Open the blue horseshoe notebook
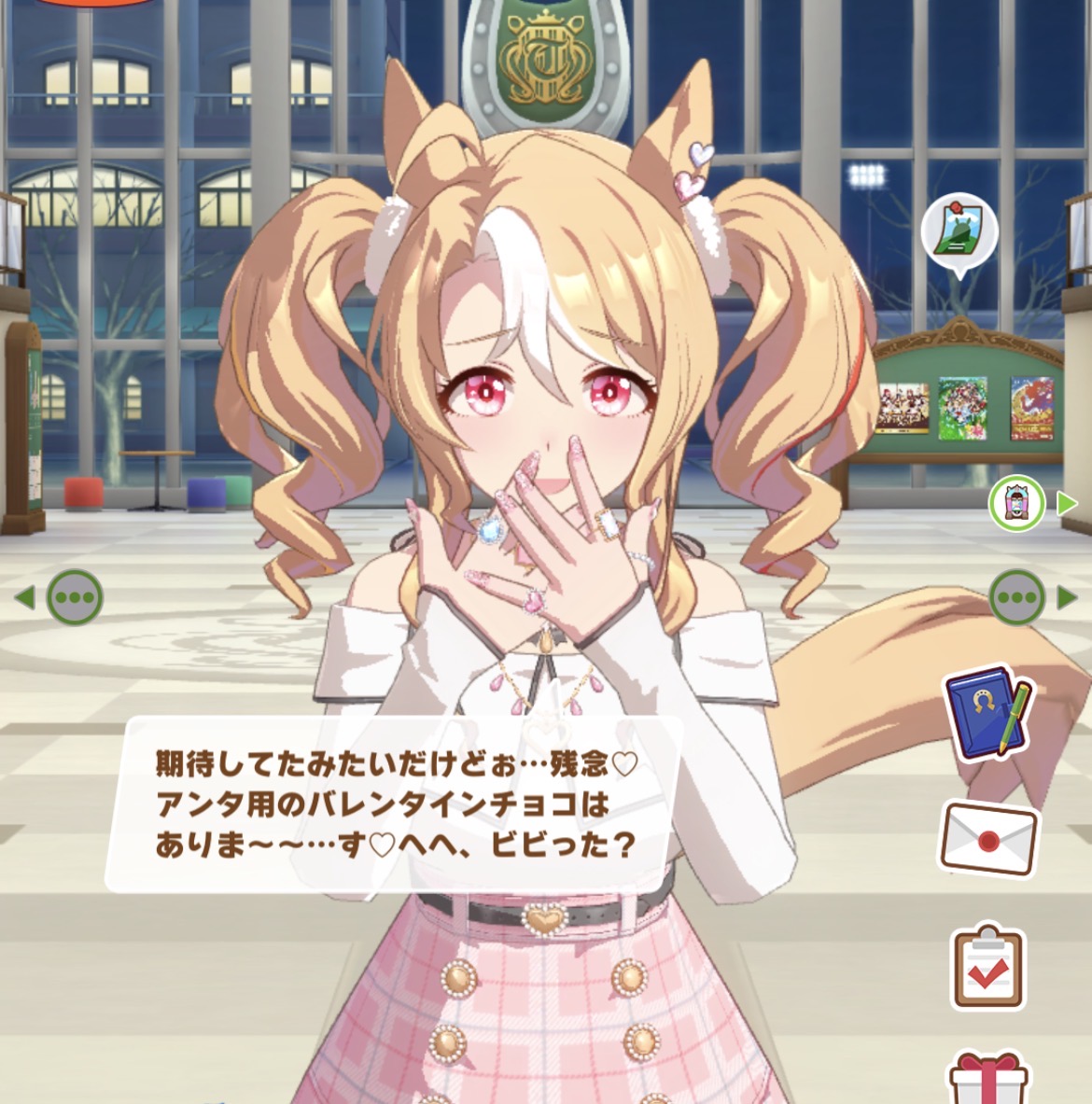1092x1104 pixels. pyautogui.click(x=988, y=713)
